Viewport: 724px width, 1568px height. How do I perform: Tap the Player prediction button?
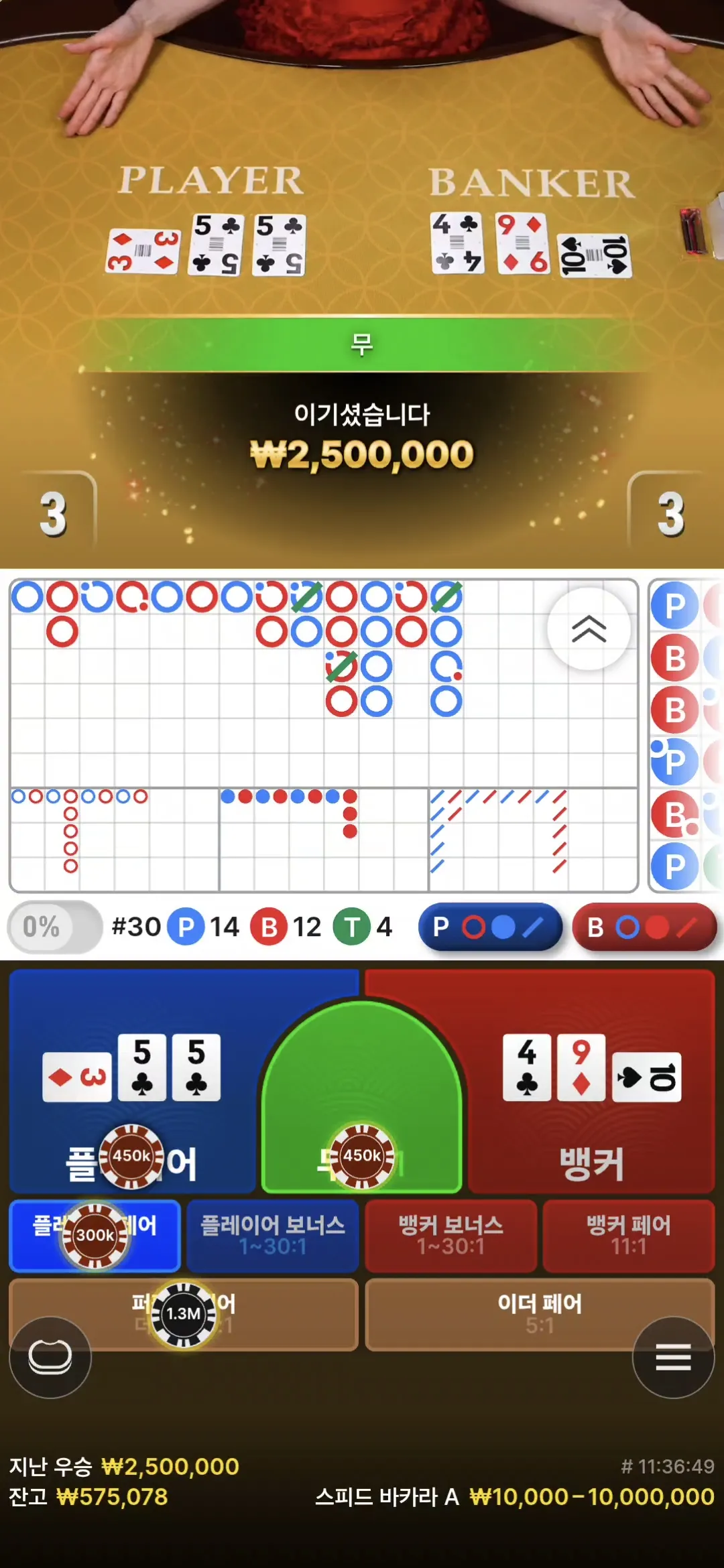(490, 927)
